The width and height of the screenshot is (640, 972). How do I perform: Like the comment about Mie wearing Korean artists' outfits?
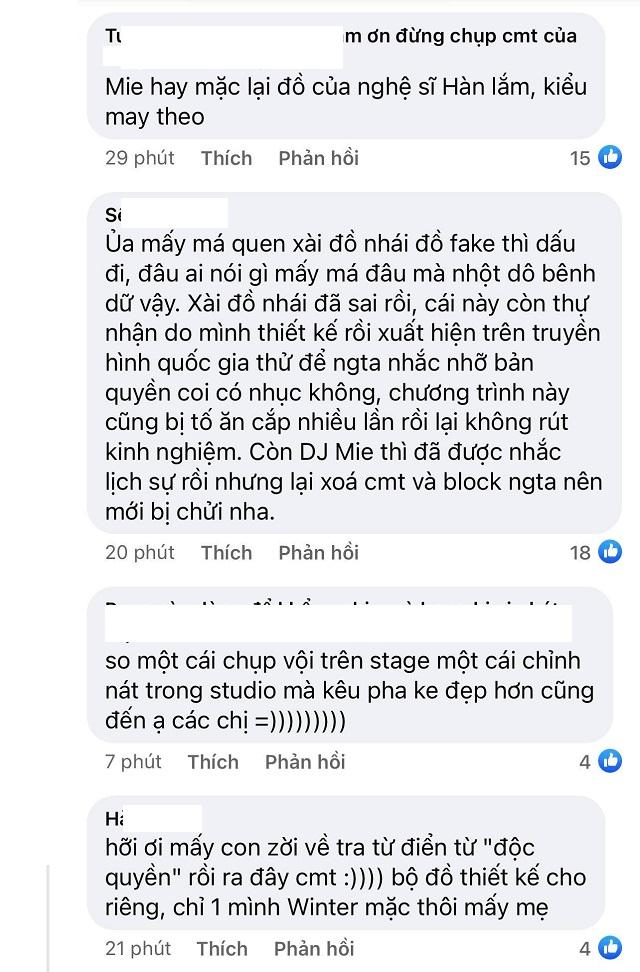click(x=226, y=158)
